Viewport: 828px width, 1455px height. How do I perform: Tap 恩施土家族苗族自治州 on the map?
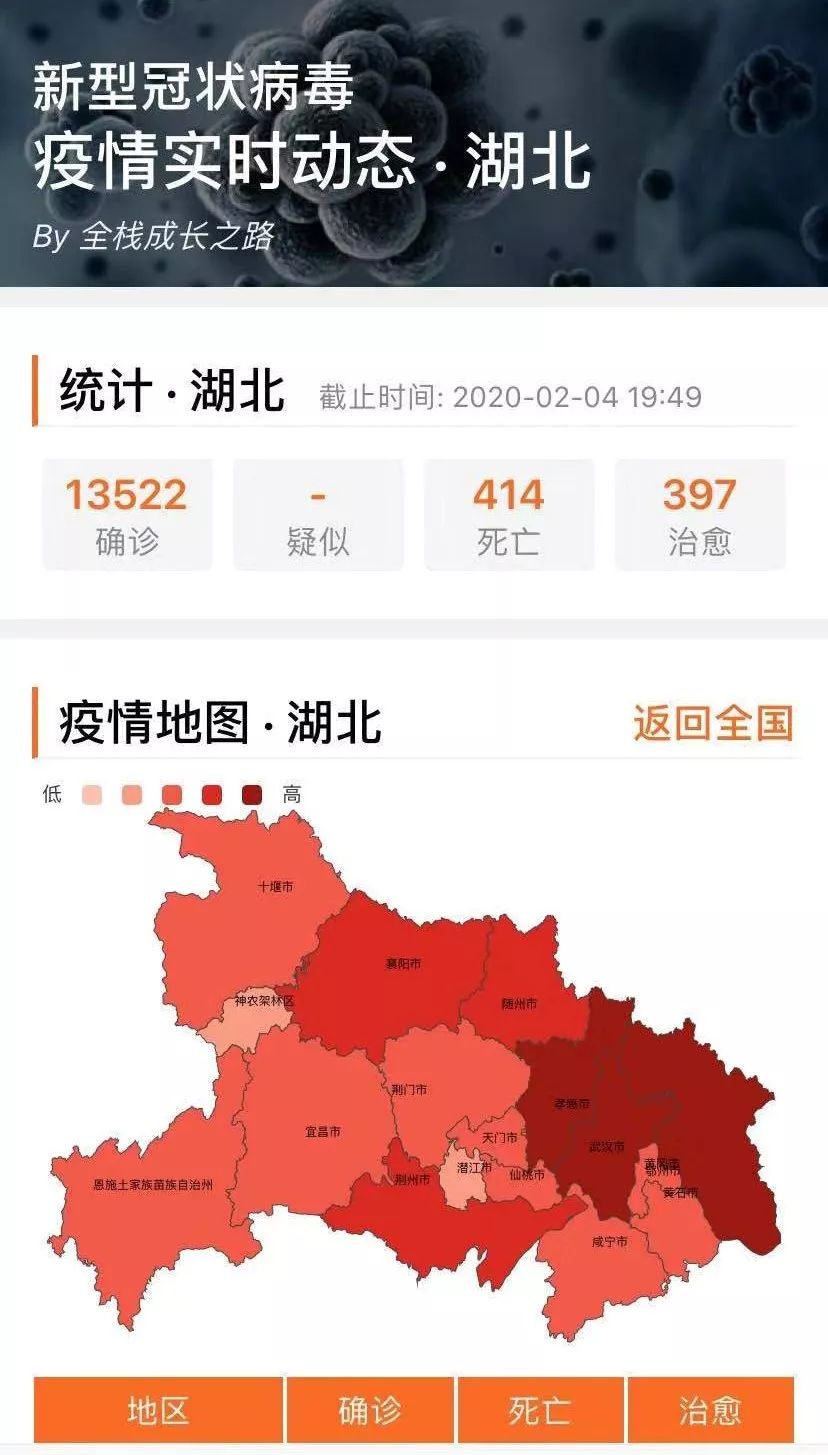tap(152, 1185)
